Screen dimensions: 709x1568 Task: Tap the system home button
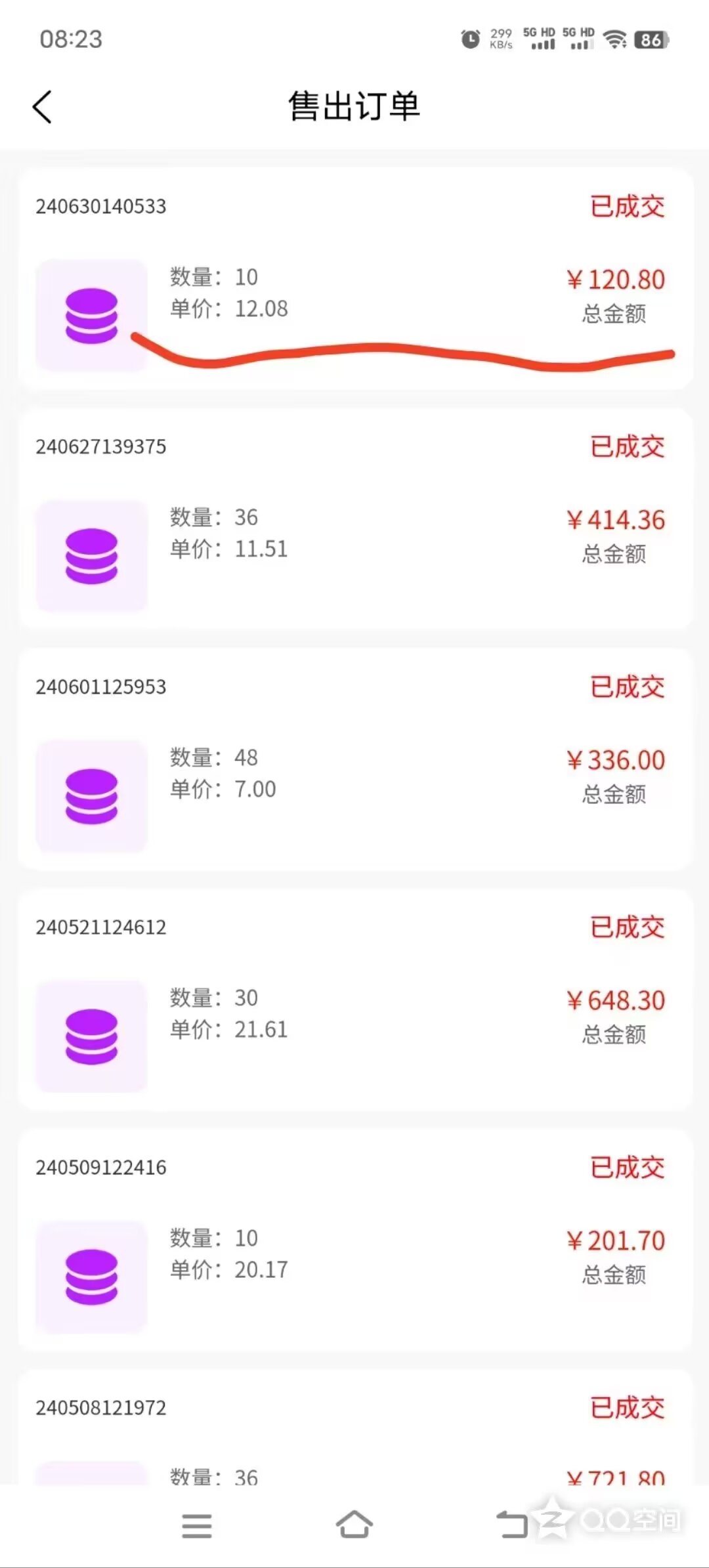(354, 1524)
